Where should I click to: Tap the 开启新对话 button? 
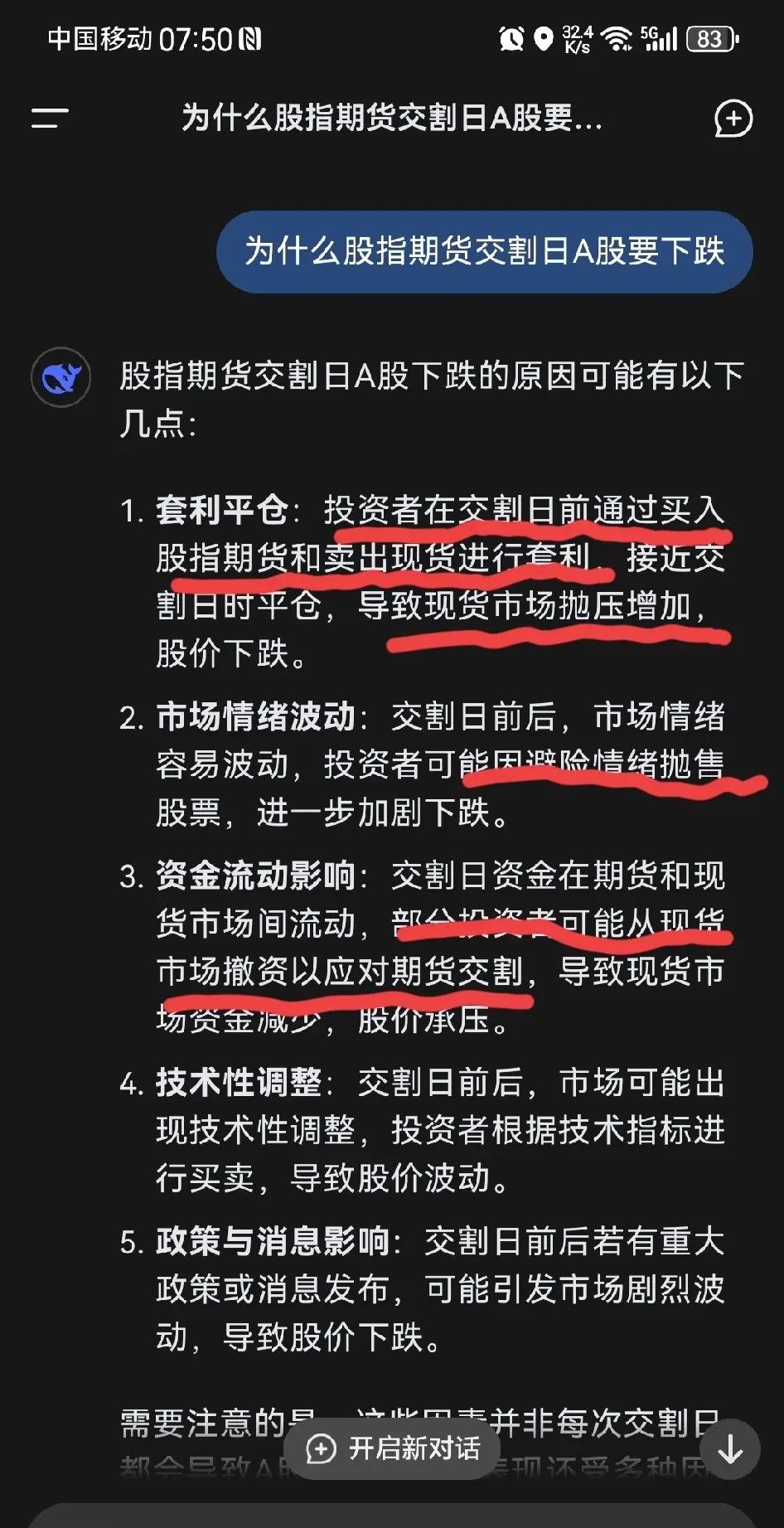[x=392, y=1448]
